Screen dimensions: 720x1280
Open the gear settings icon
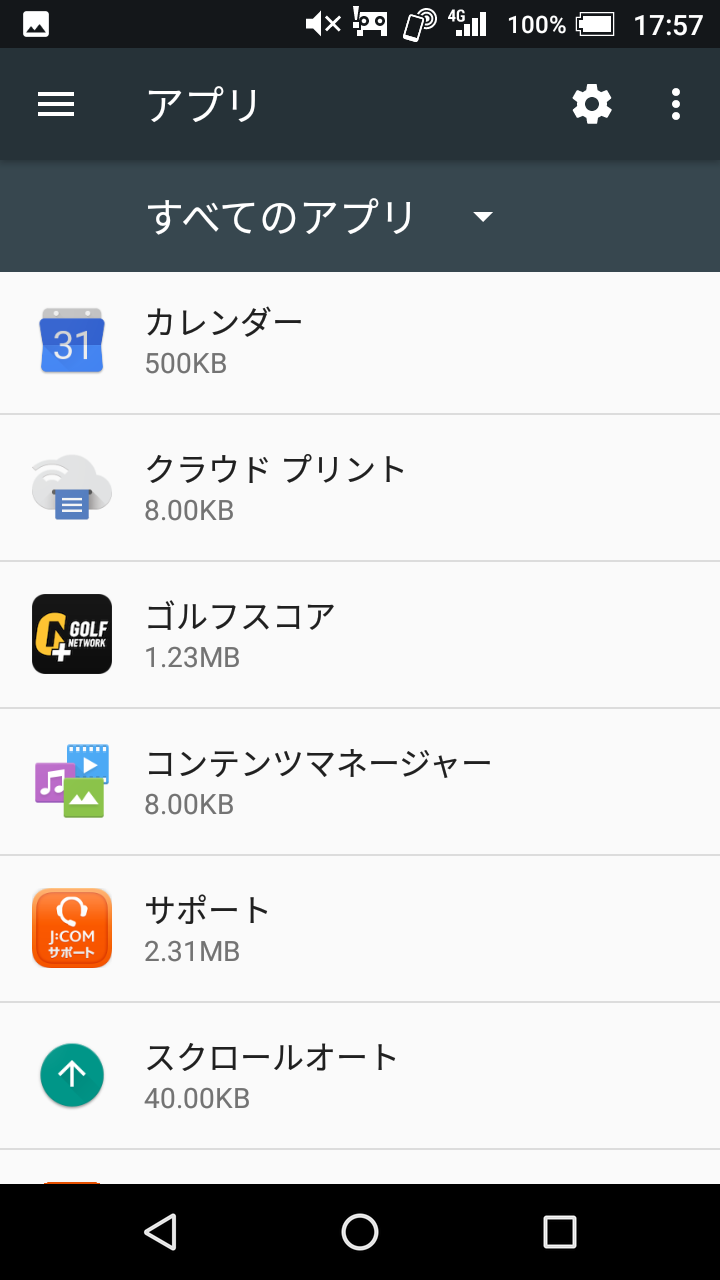point(592,104)
